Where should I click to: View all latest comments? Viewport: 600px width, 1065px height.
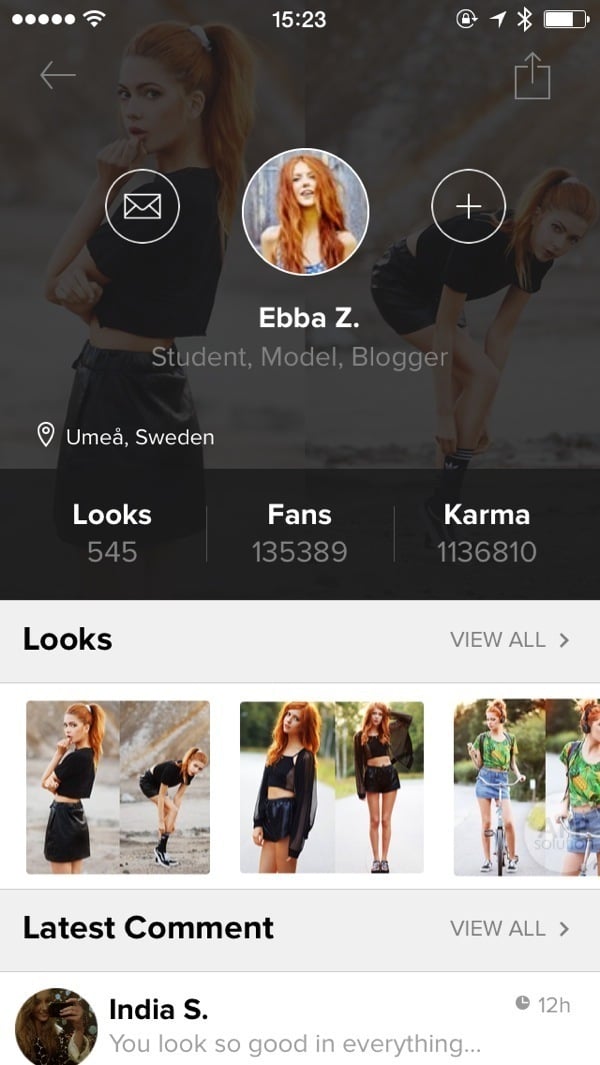[509, 928]
